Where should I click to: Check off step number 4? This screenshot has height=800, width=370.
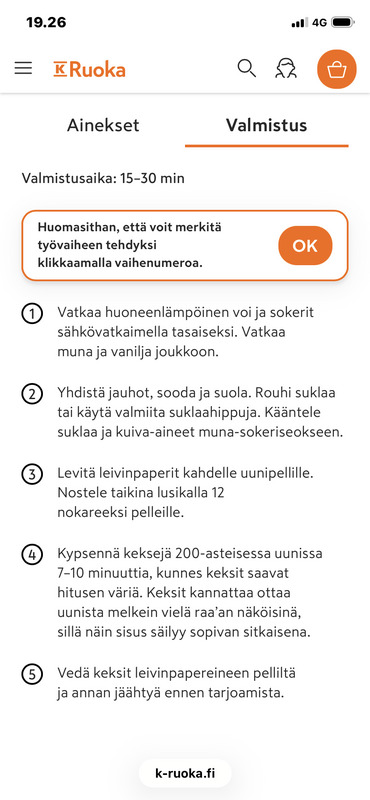pos(32,555)
